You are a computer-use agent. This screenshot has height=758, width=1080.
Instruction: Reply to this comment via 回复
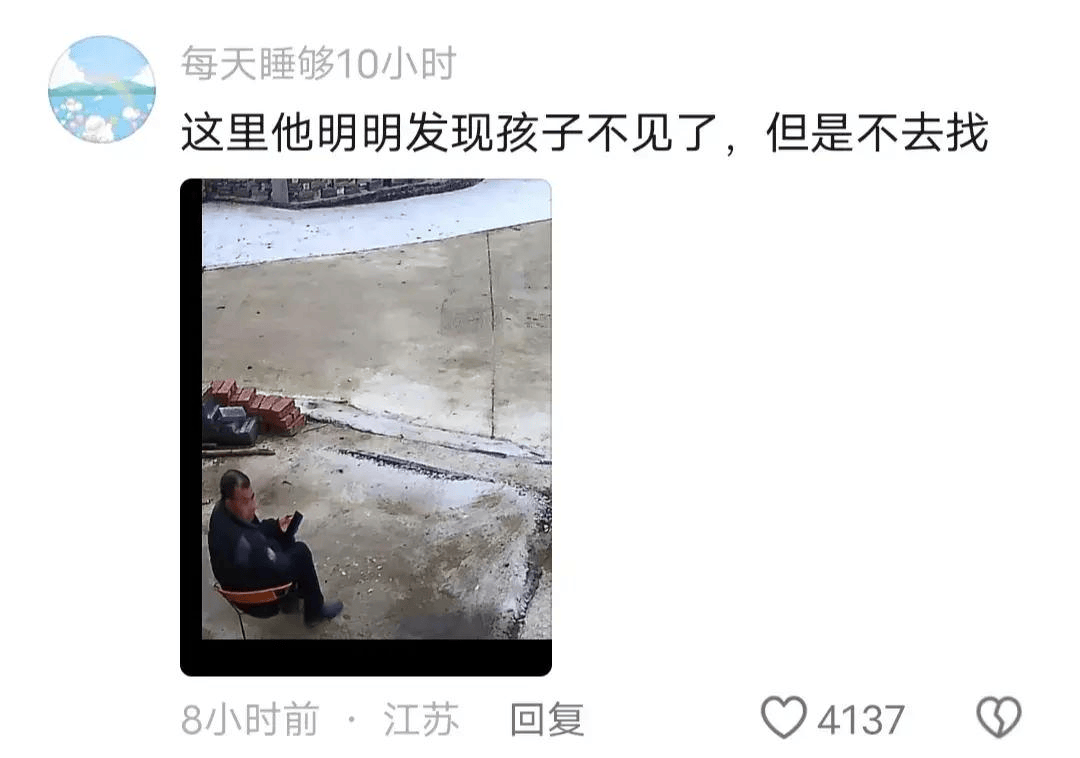(546, 719)
